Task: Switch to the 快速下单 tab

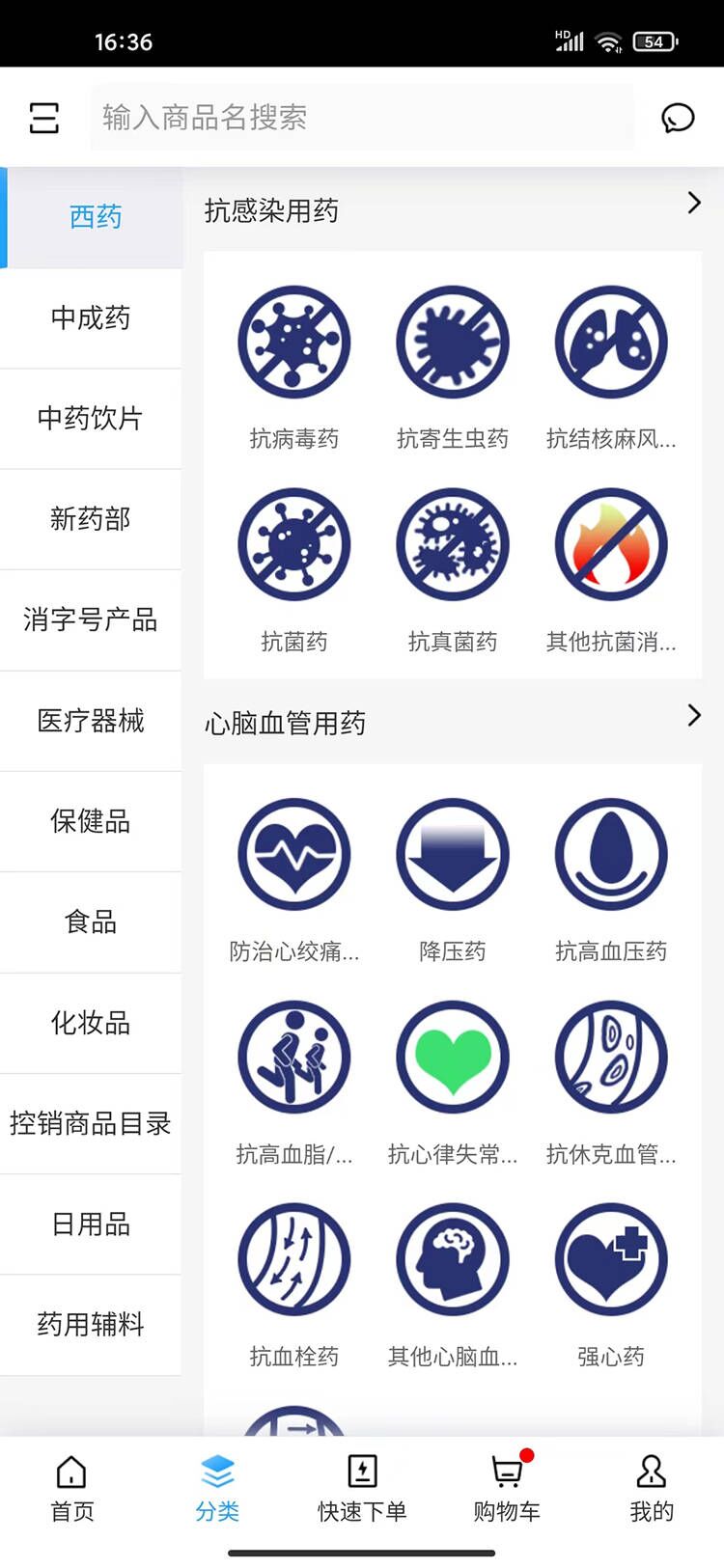Action: (x=362, y=1488)
